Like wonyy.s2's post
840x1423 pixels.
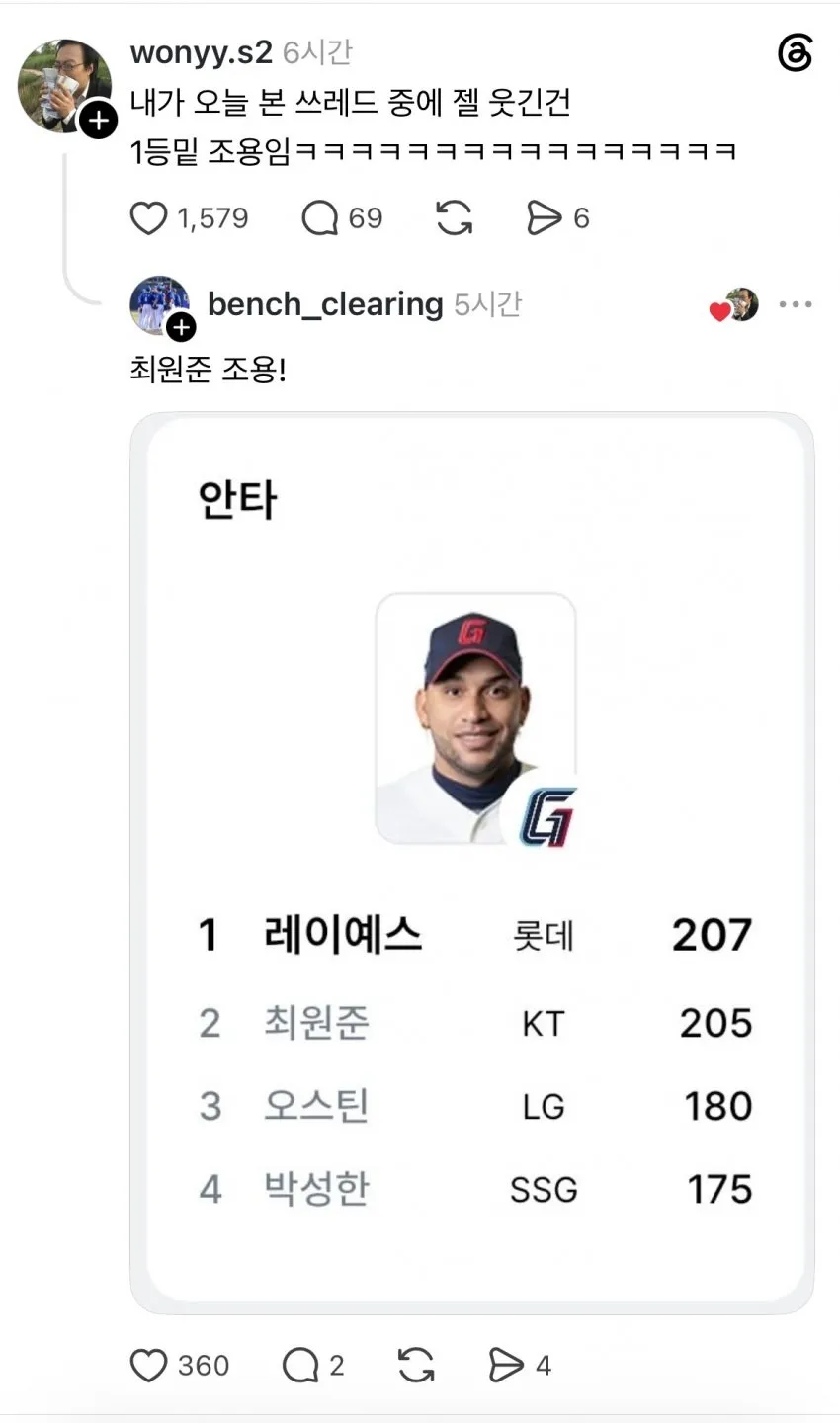[x=148, y=218]
